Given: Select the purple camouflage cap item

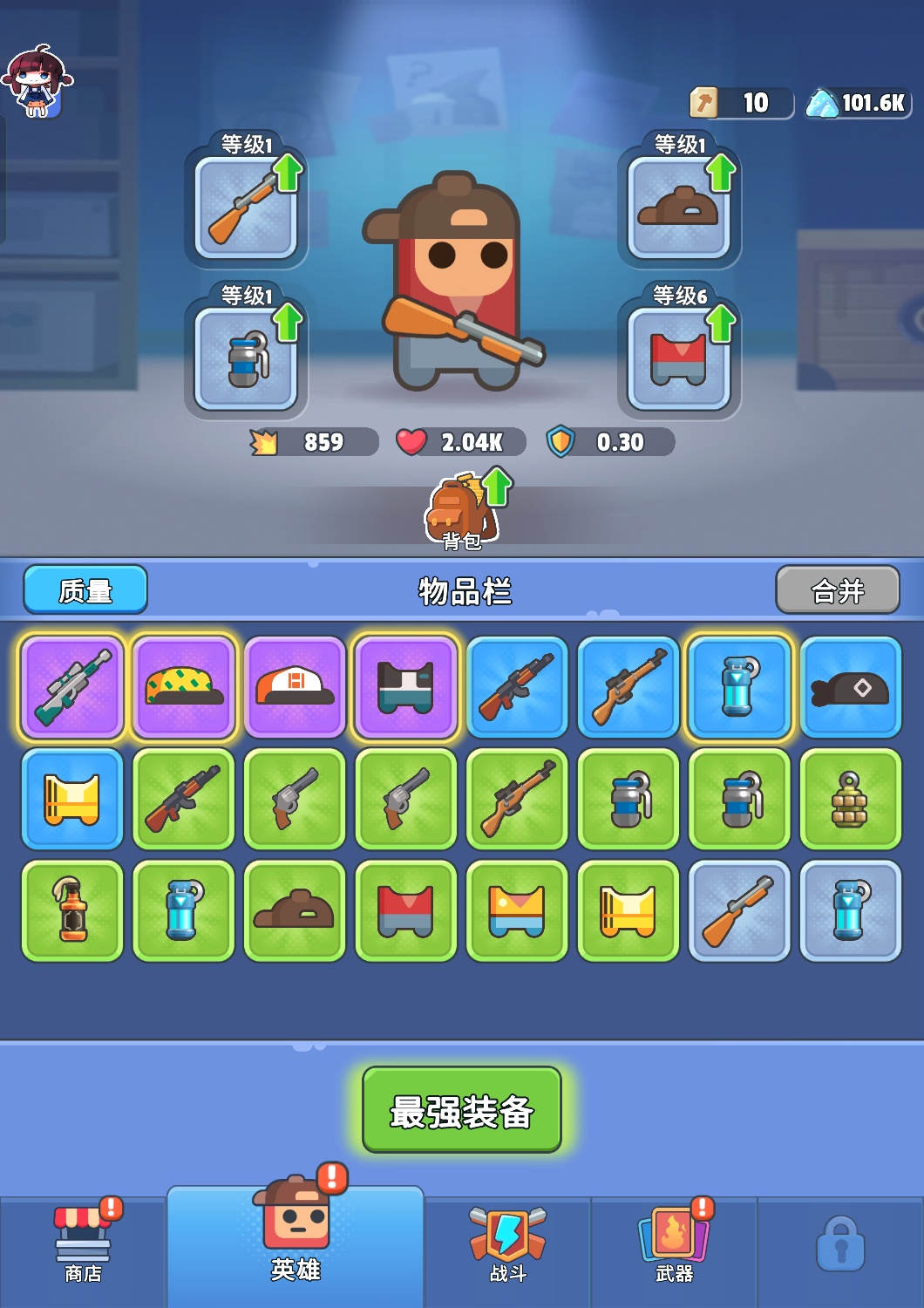Looking at the screenshot, I should [x=184, y=687].
